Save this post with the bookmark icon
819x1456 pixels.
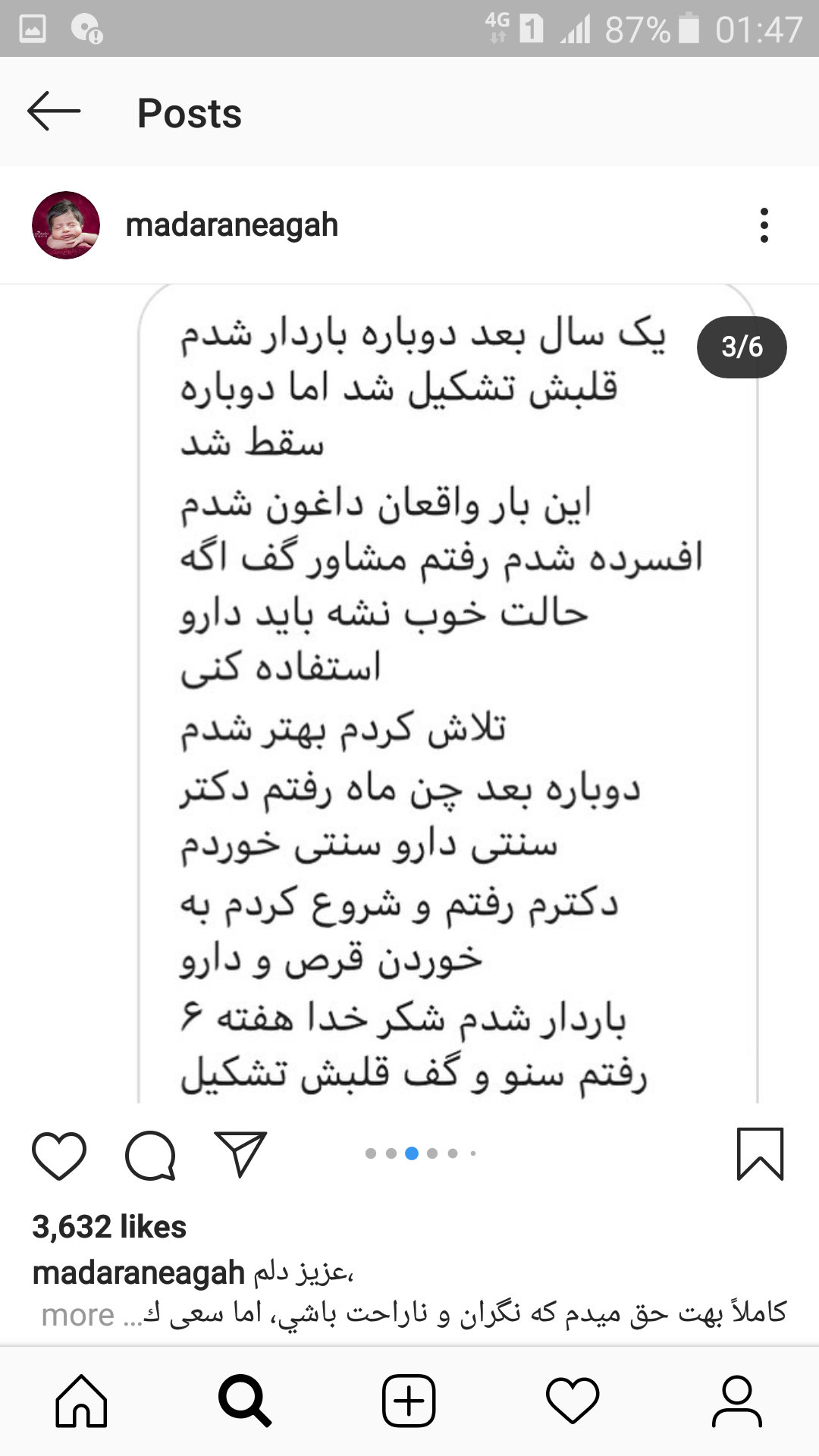coord(760,1154)
